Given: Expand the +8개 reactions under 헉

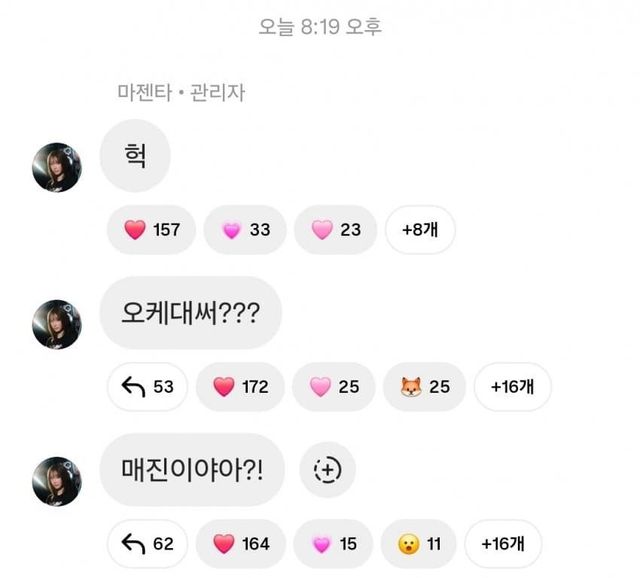Looking at the screenshot, I should (x=420, y=230).
